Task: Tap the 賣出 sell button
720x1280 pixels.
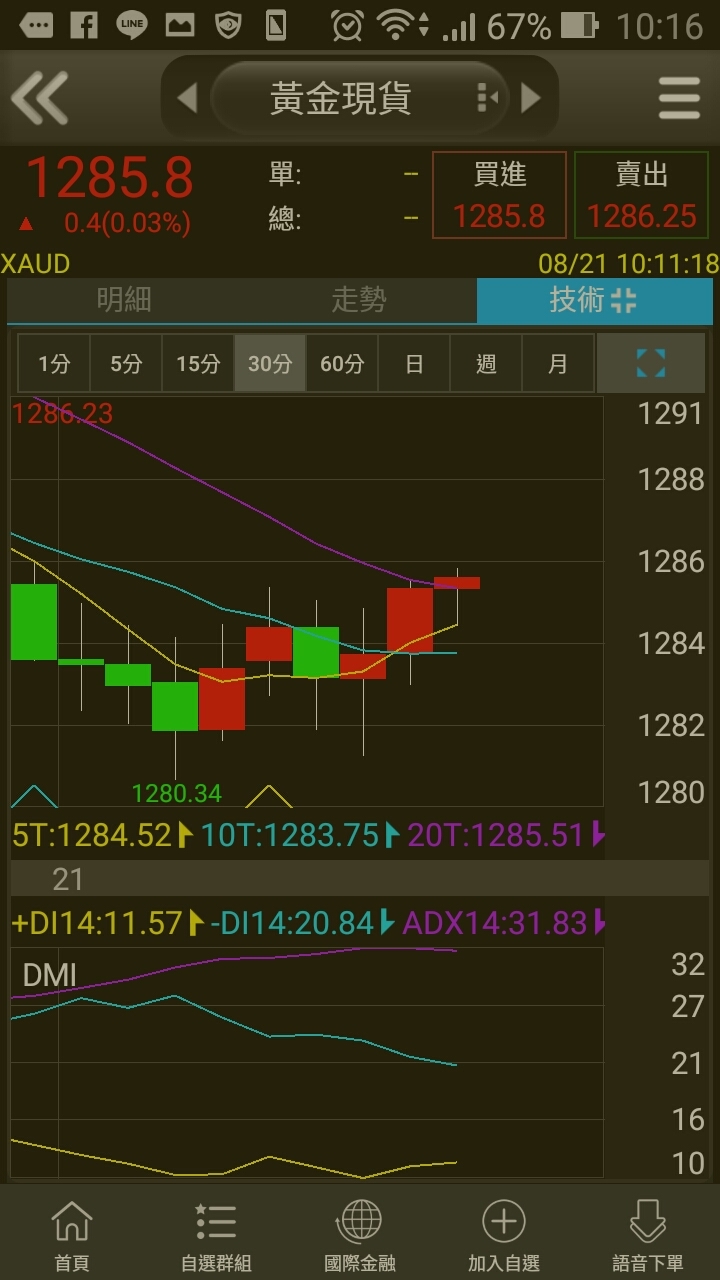Action: (x=641, y=195)
